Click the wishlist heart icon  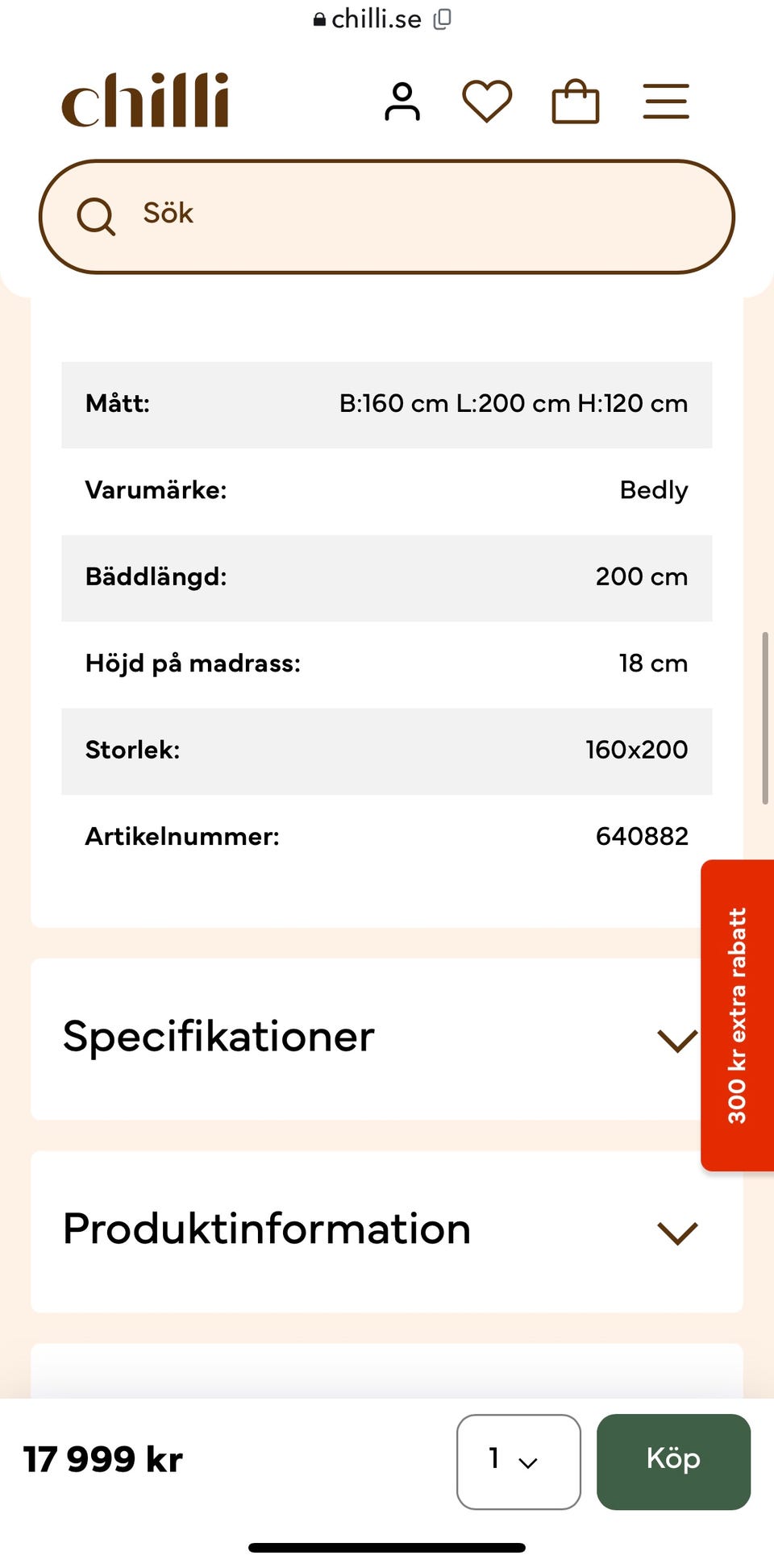point(486,102)
